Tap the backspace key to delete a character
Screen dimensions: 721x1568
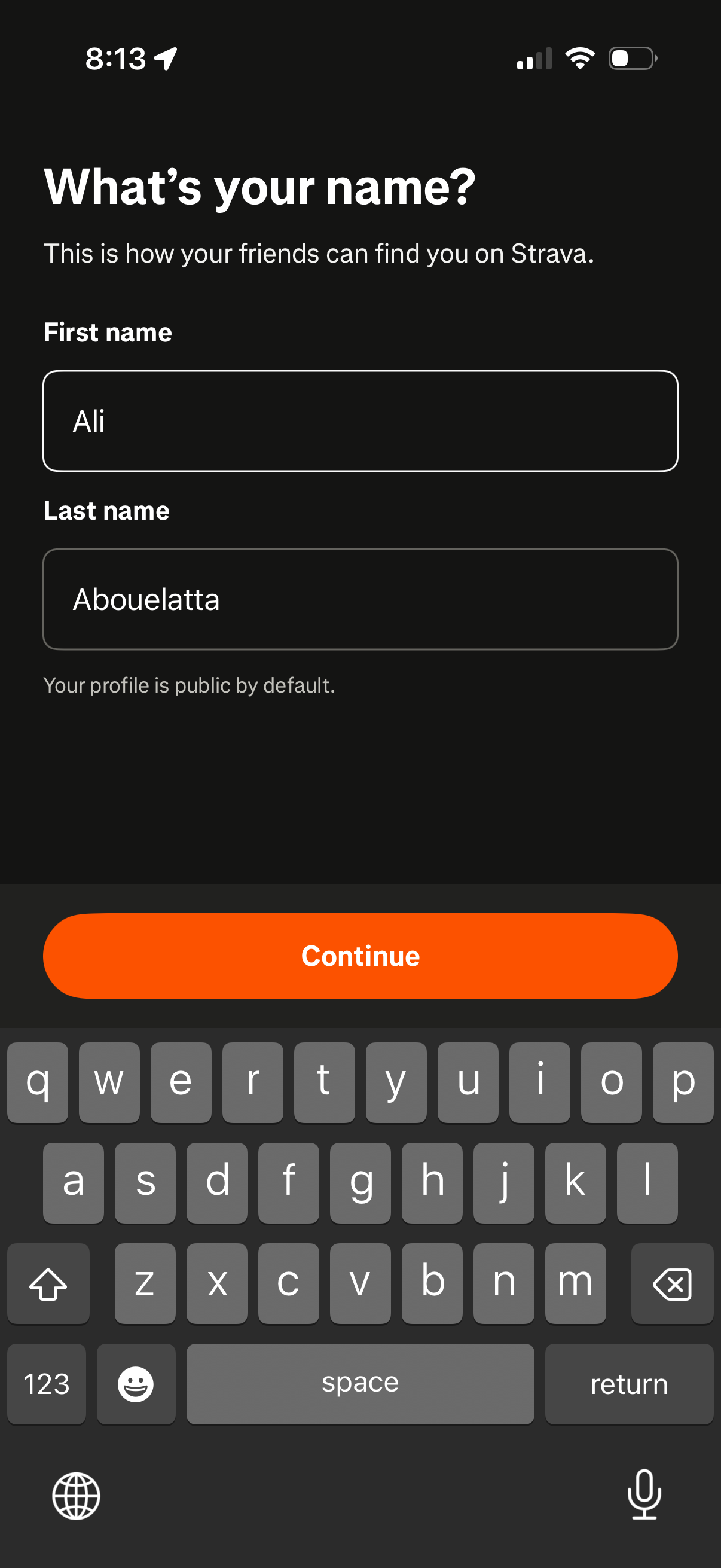pos(672,1284)
